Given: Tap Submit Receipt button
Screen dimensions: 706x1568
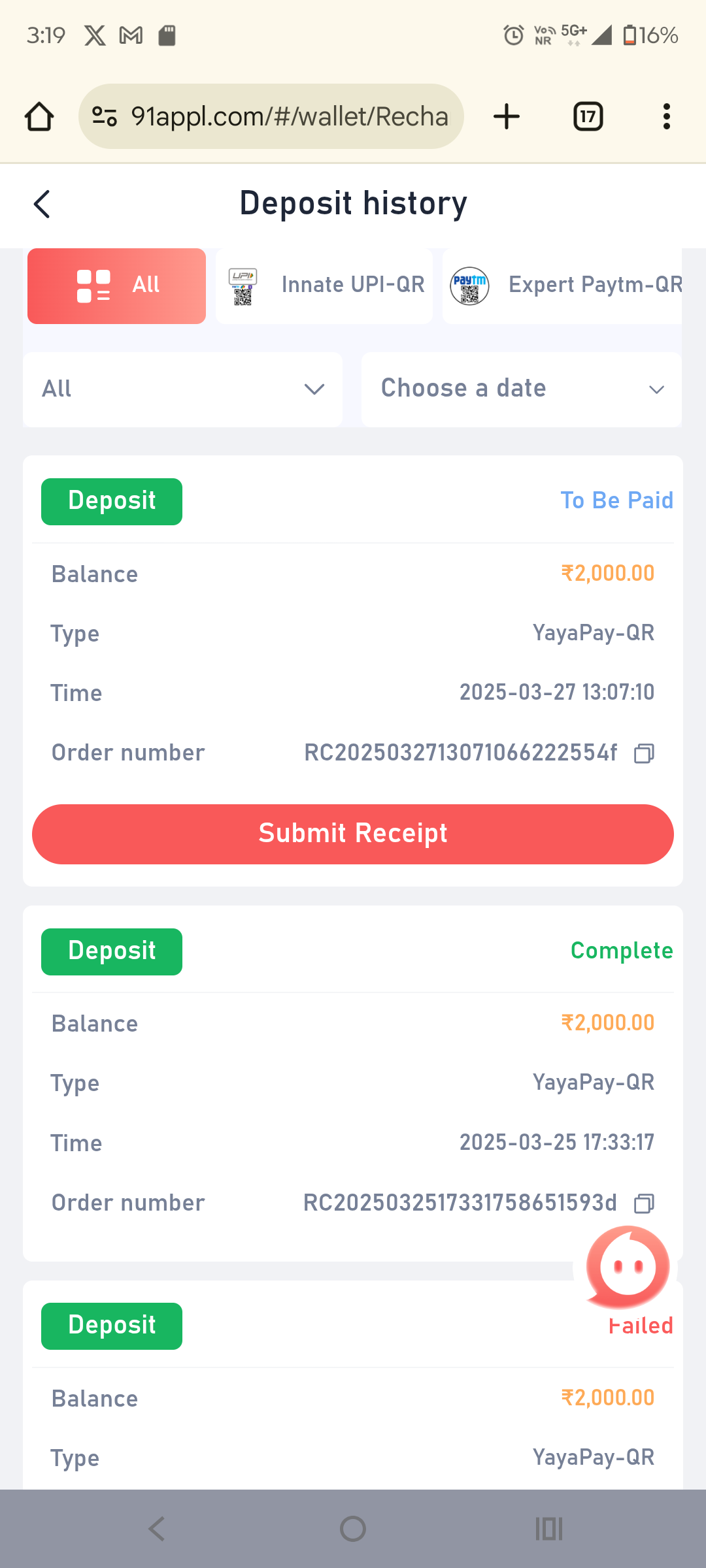Looking at the screenshot, I should pos(353,834).
